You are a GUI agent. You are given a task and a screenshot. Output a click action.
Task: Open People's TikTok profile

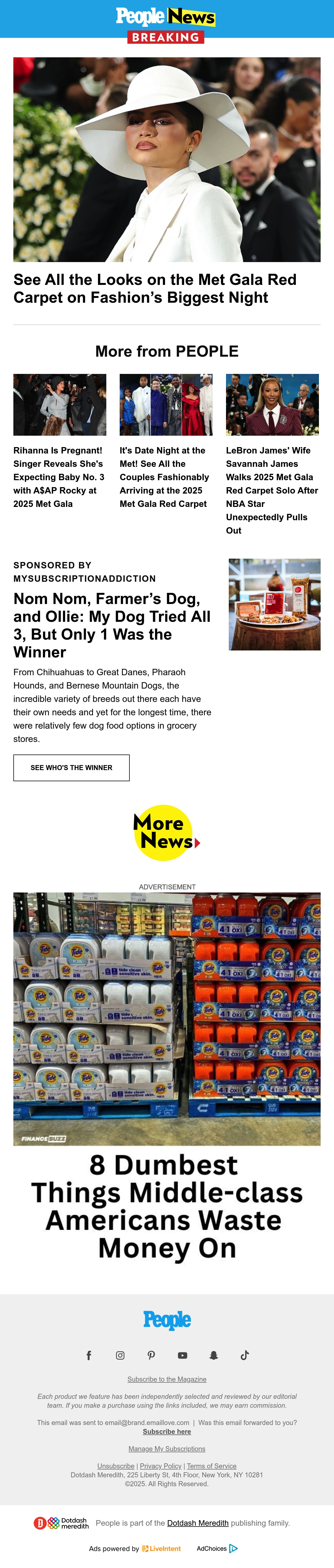(244, 1355)
